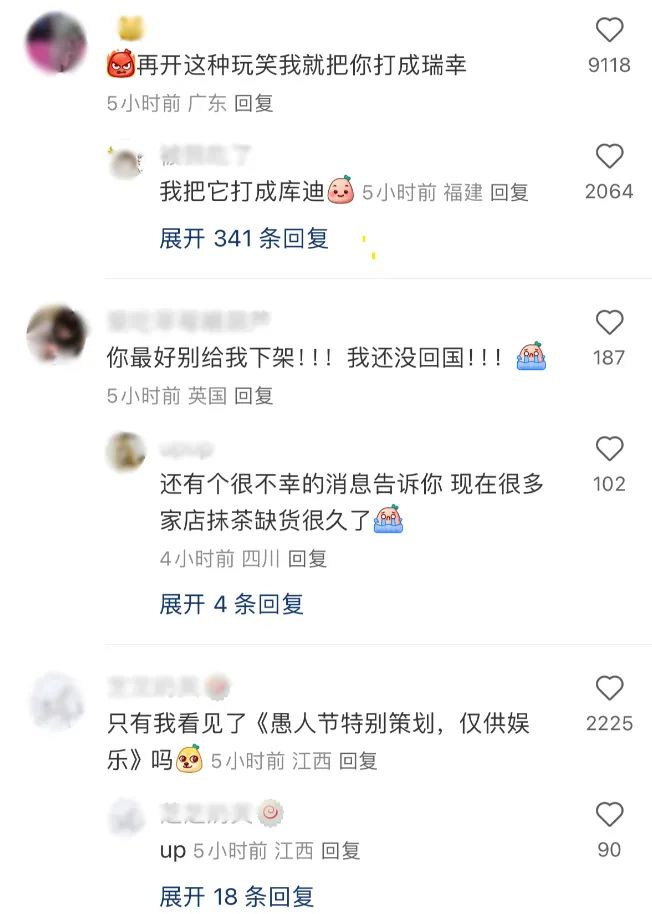The height and width of the screenshot is (914, 652).
Task: Expand 18 replies
Action: pyautogui.click(x=237, y=896)
